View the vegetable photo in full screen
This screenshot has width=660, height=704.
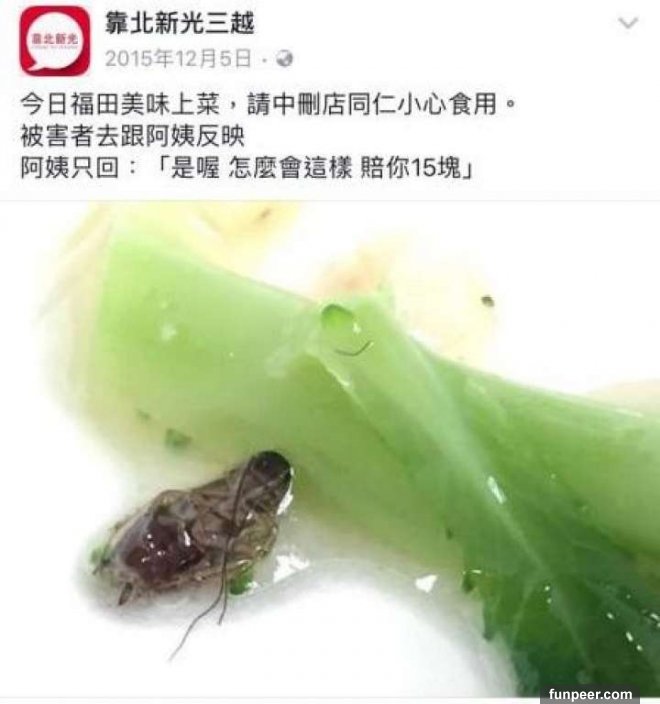(x=330, y=448)
